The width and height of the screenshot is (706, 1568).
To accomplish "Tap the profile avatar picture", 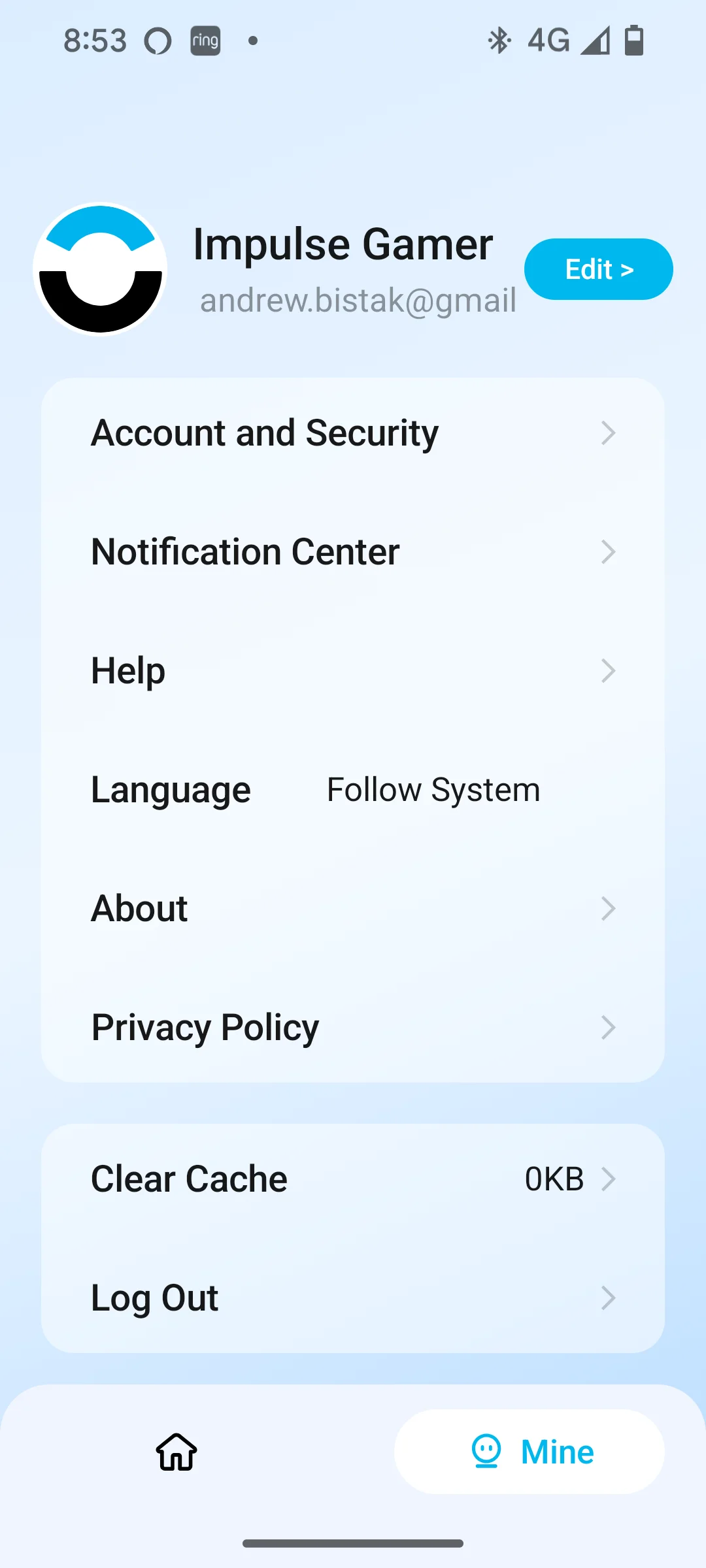I will click(100, 269).
